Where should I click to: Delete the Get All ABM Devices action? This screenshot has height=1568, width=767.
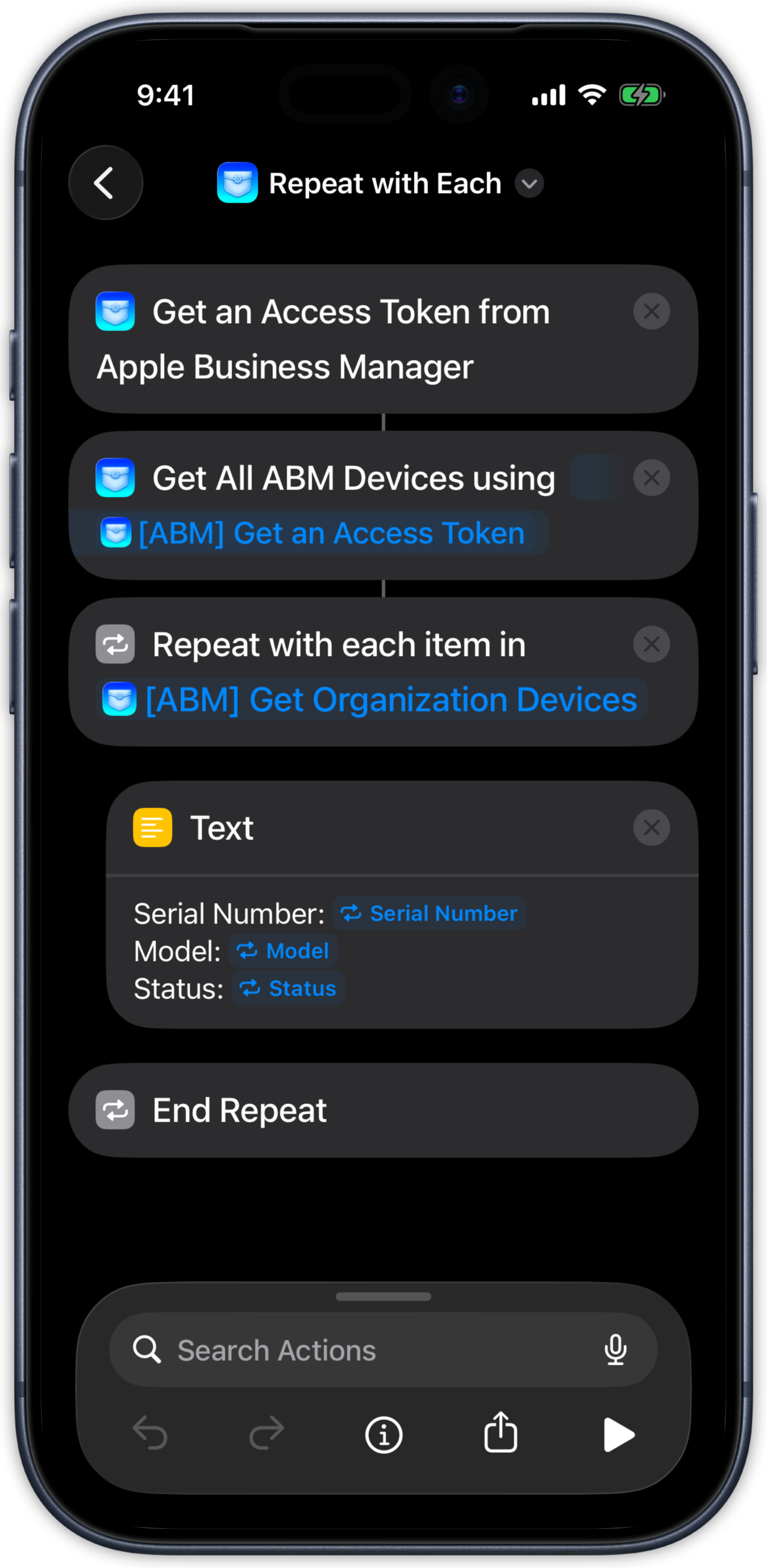pyautogui.click(x=651, y=478)
